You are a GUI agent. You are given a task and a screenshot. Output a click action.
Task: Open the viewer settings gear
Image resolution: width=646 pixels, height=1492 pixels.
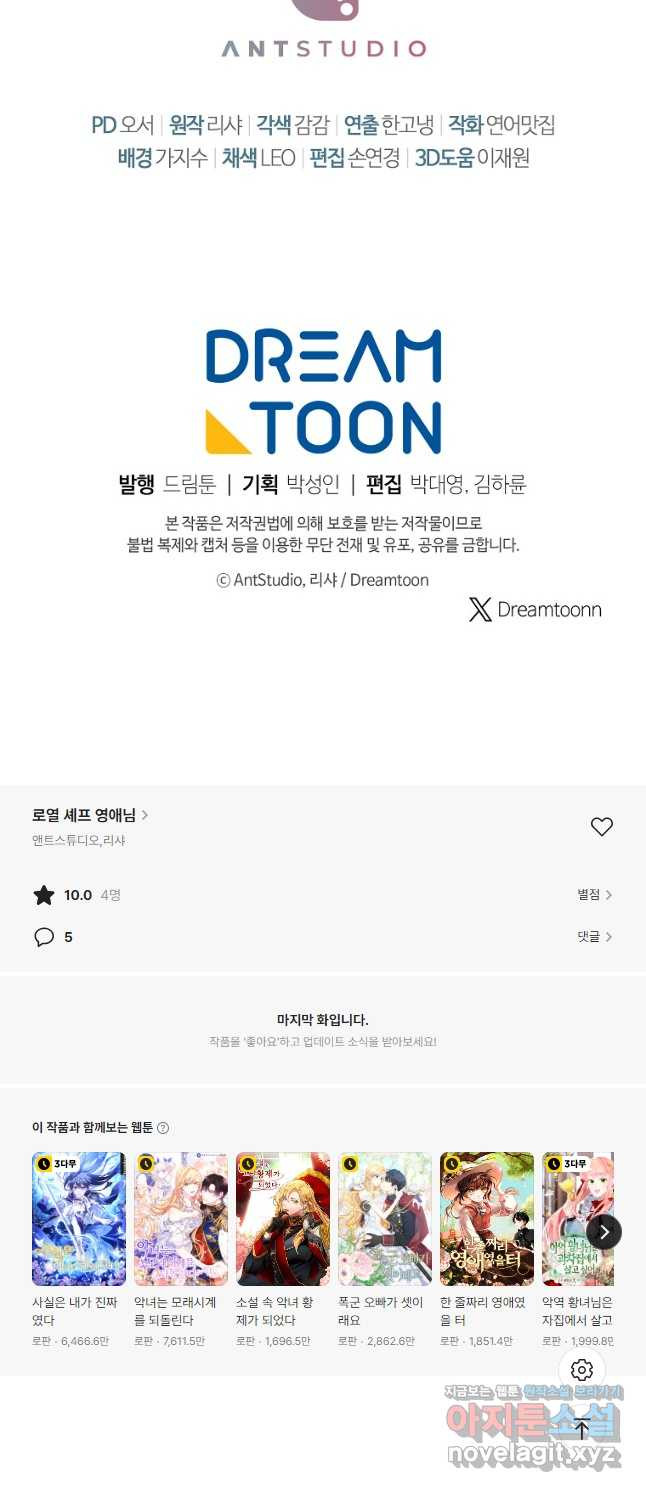pyautogui.click(x=582, y=1370)
